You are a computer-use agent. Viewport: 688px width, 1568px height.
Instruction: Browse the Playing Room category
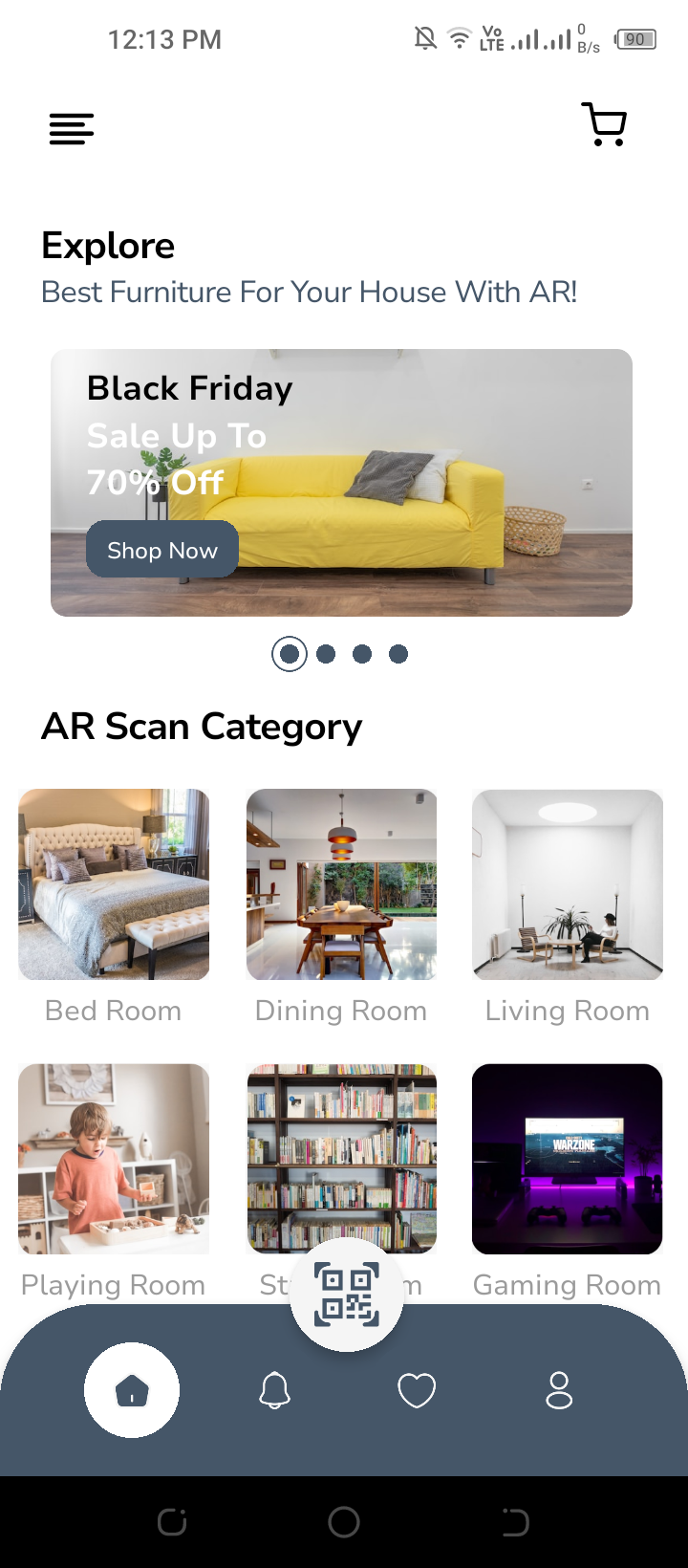coord(114,1159)
